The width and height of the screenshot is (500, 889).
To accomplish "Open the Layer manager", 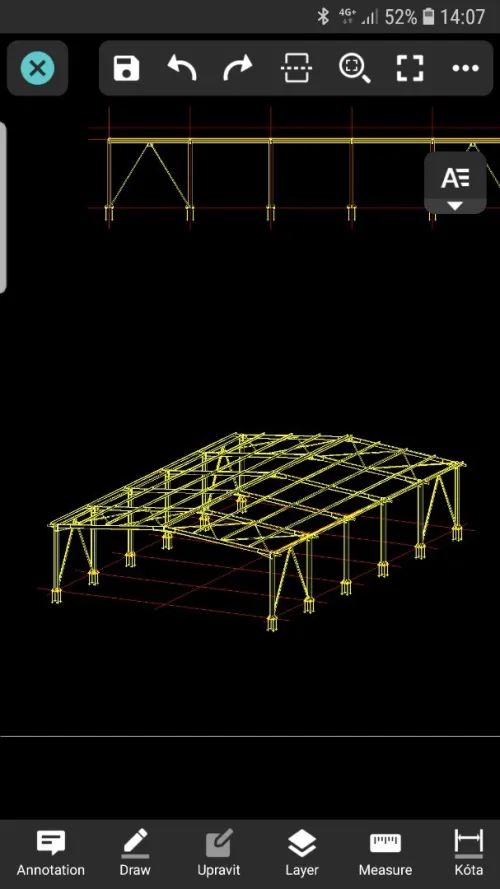I will tap(302, 854).
